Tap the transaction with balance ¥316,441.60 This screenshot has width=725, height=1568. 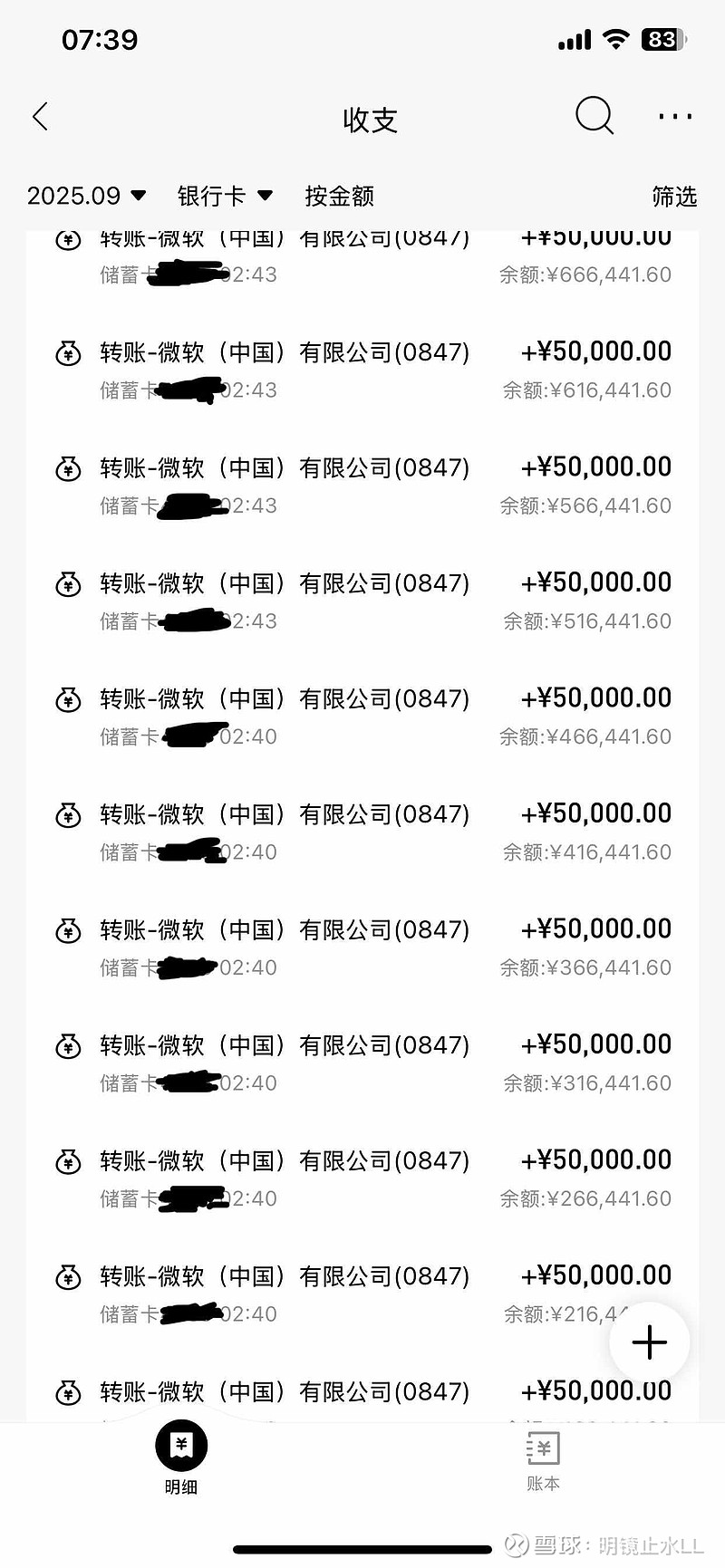click(x=362, y=1063)
